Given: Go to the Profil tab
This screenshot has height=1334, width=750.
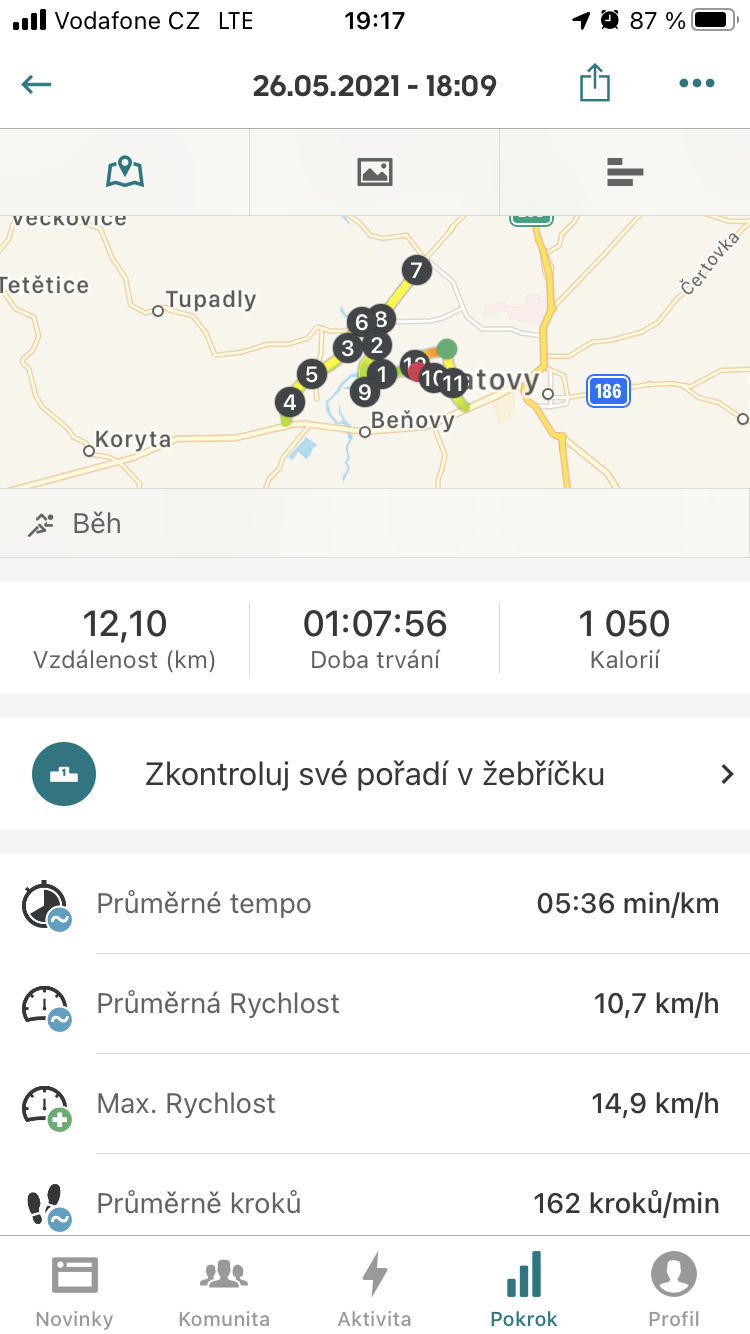Looking at the screenshot, I should coord(674,1290).
